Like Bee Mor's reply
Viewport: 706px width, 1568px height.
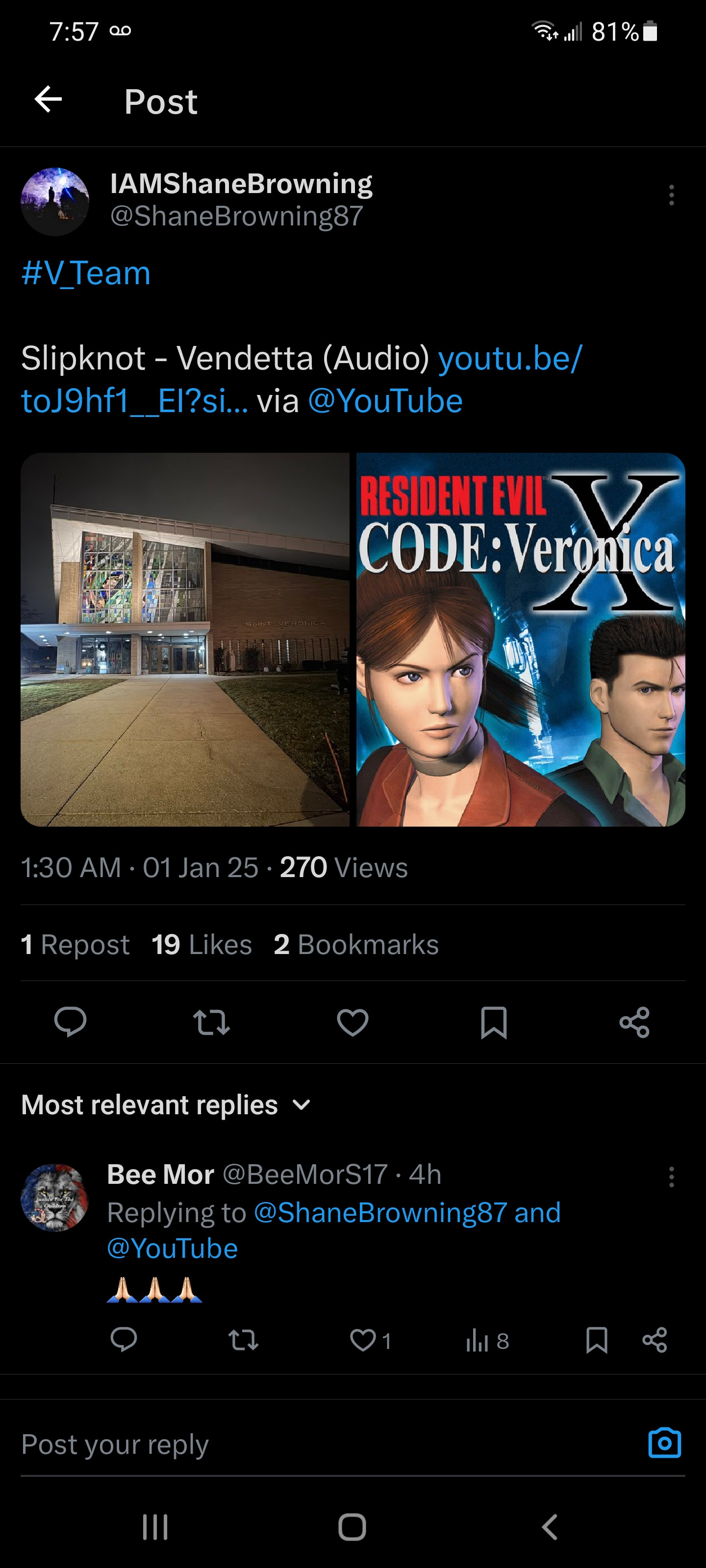pos(363,1340)
